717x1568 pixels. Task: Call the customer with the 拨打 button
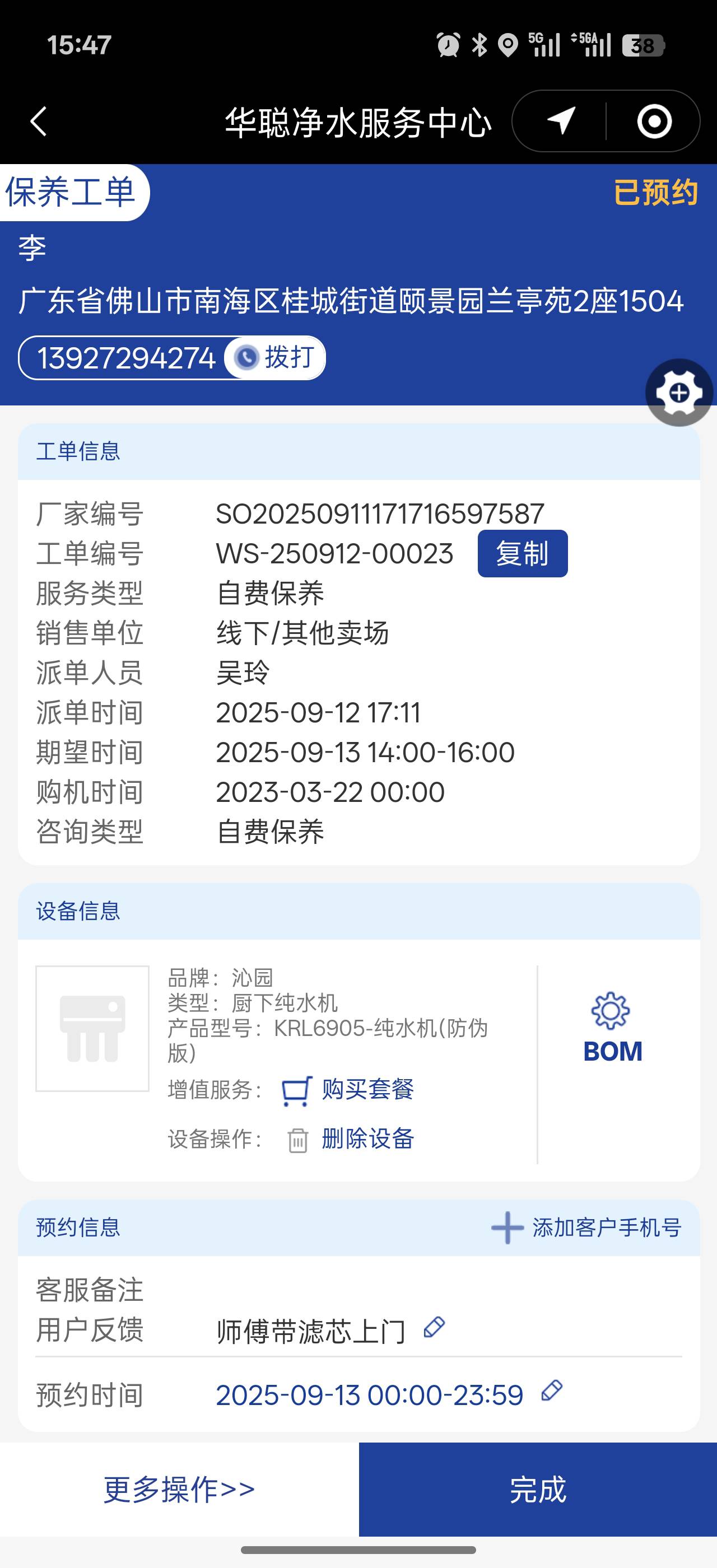click(275, 357)
